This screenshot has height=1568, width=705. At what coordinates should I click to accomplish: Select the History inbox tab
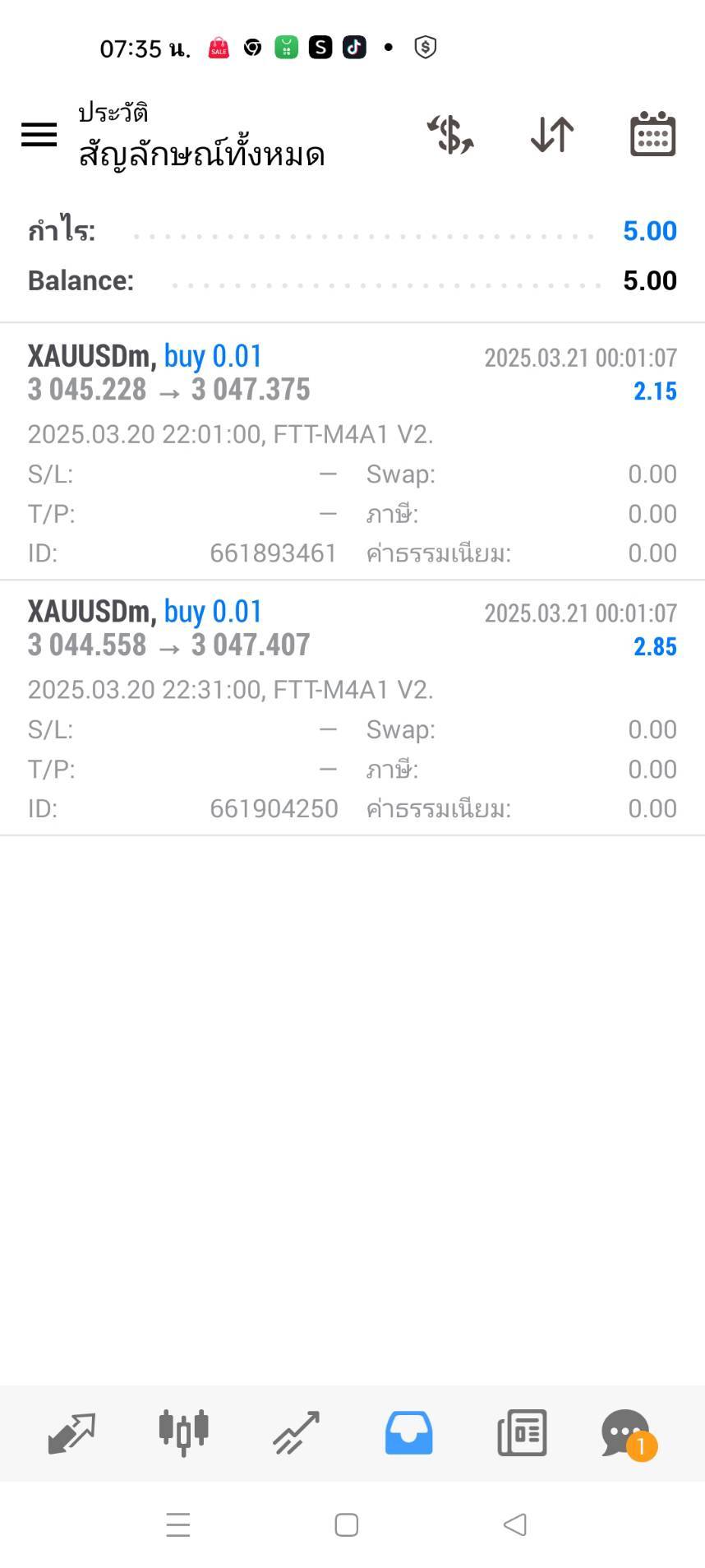click(409, 1433)
